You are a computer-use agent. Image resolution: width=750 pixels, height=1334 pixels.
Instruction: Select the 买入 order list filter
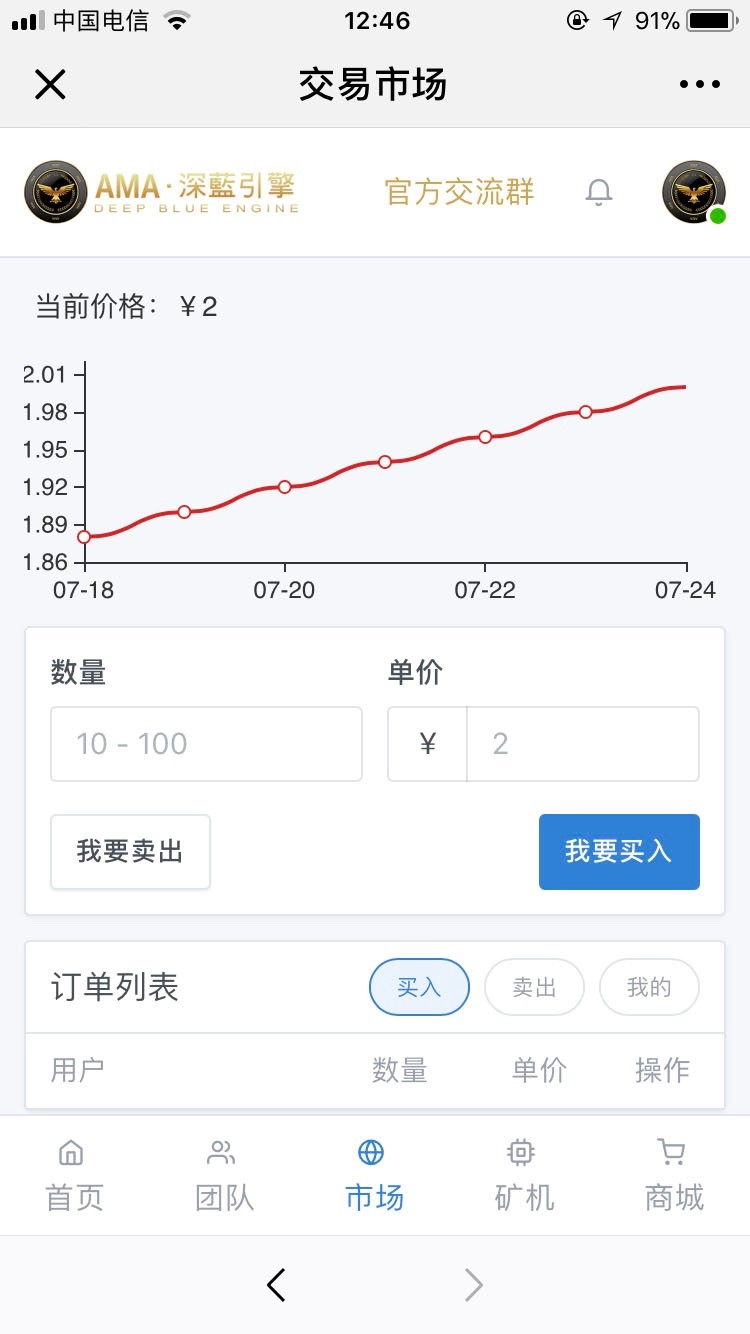[x=419, y=987]
